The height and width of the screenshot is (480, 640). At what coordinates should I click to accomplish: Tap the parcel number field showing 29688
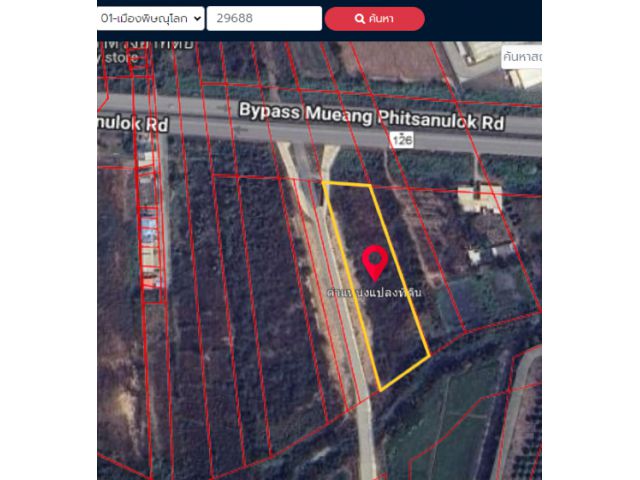[x=264, y=18]
